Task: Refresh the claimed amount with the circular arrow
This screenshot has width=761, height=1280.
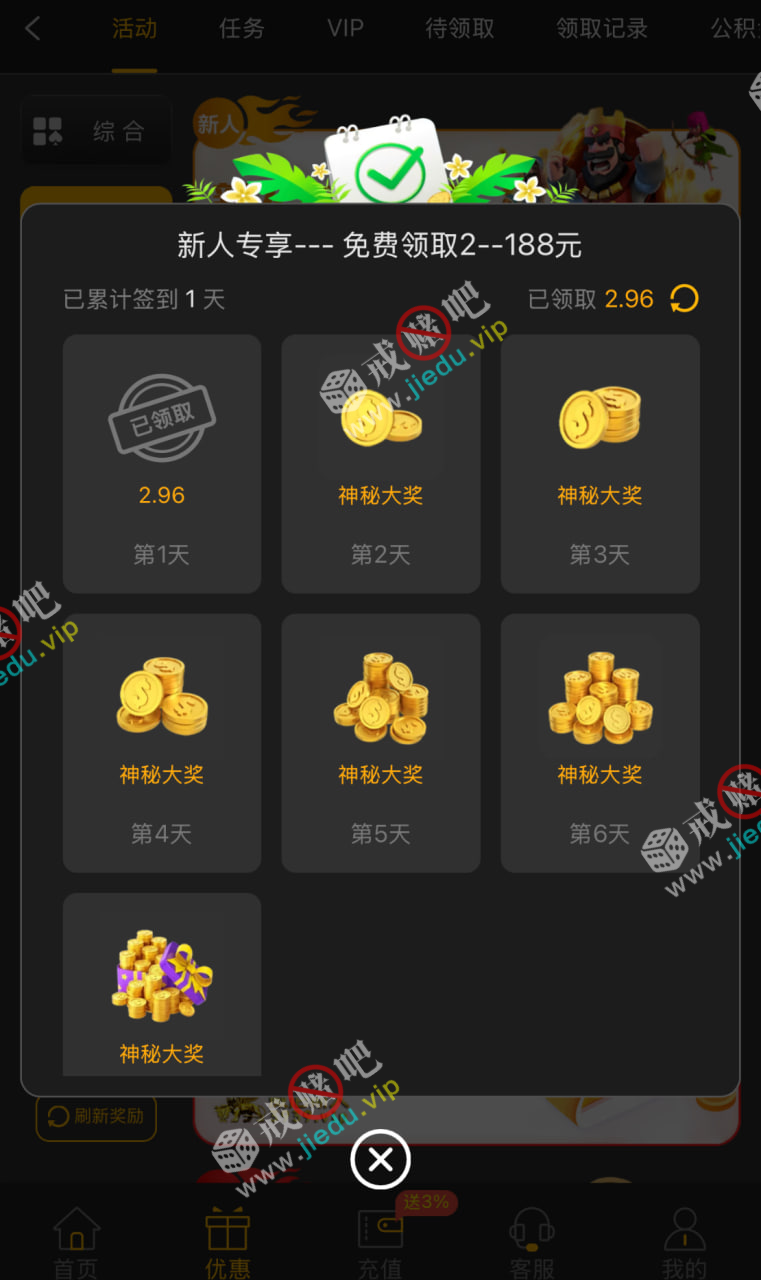Action: (x=684, y=298)
